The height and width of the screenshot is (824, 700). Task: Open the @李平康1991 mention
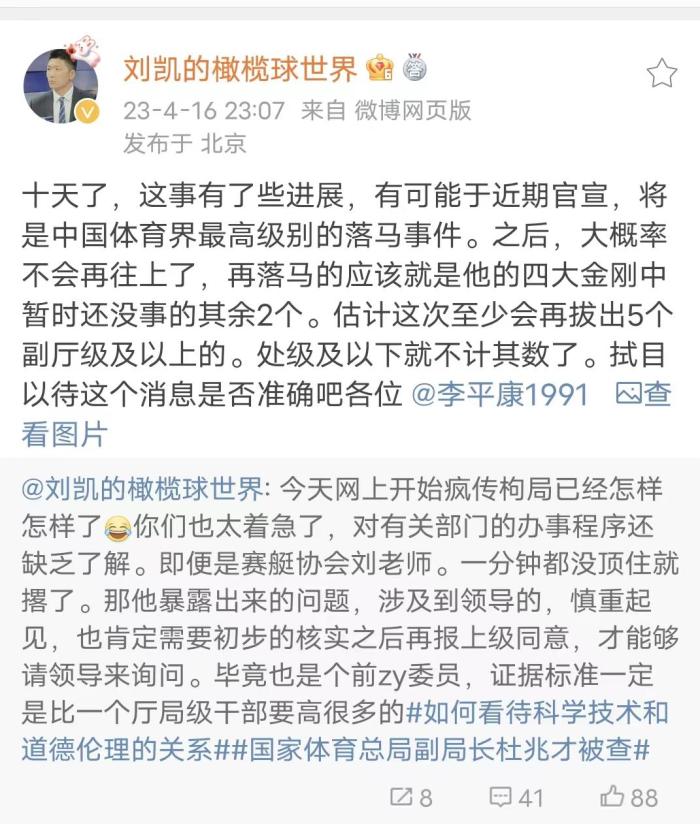[500, 394]
